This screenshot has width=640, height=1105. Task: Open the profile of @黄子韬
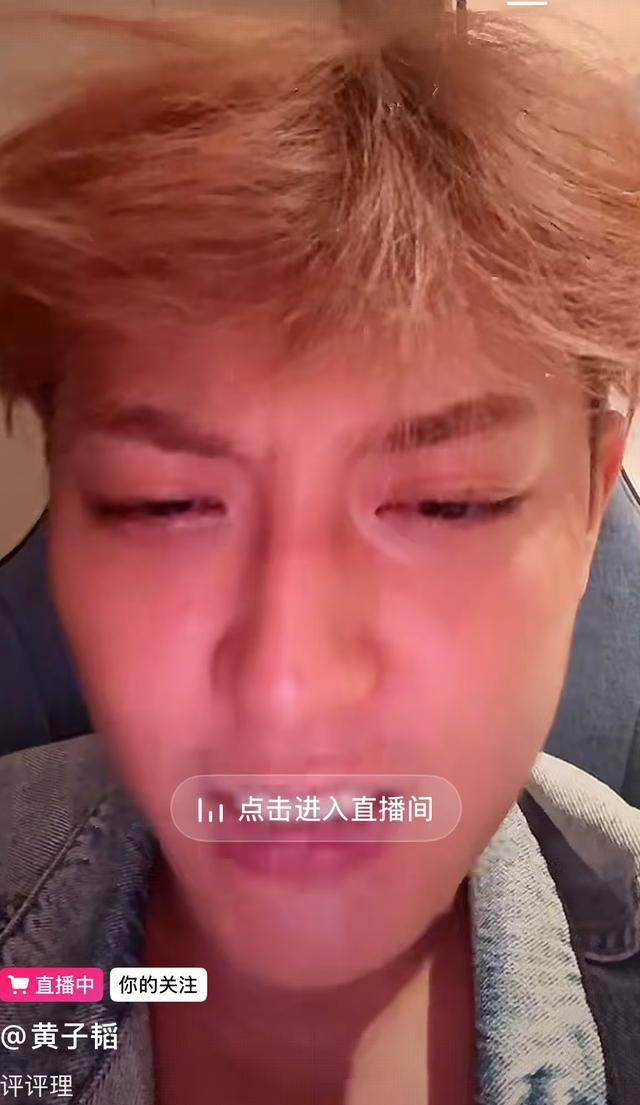click(60, 1036)
